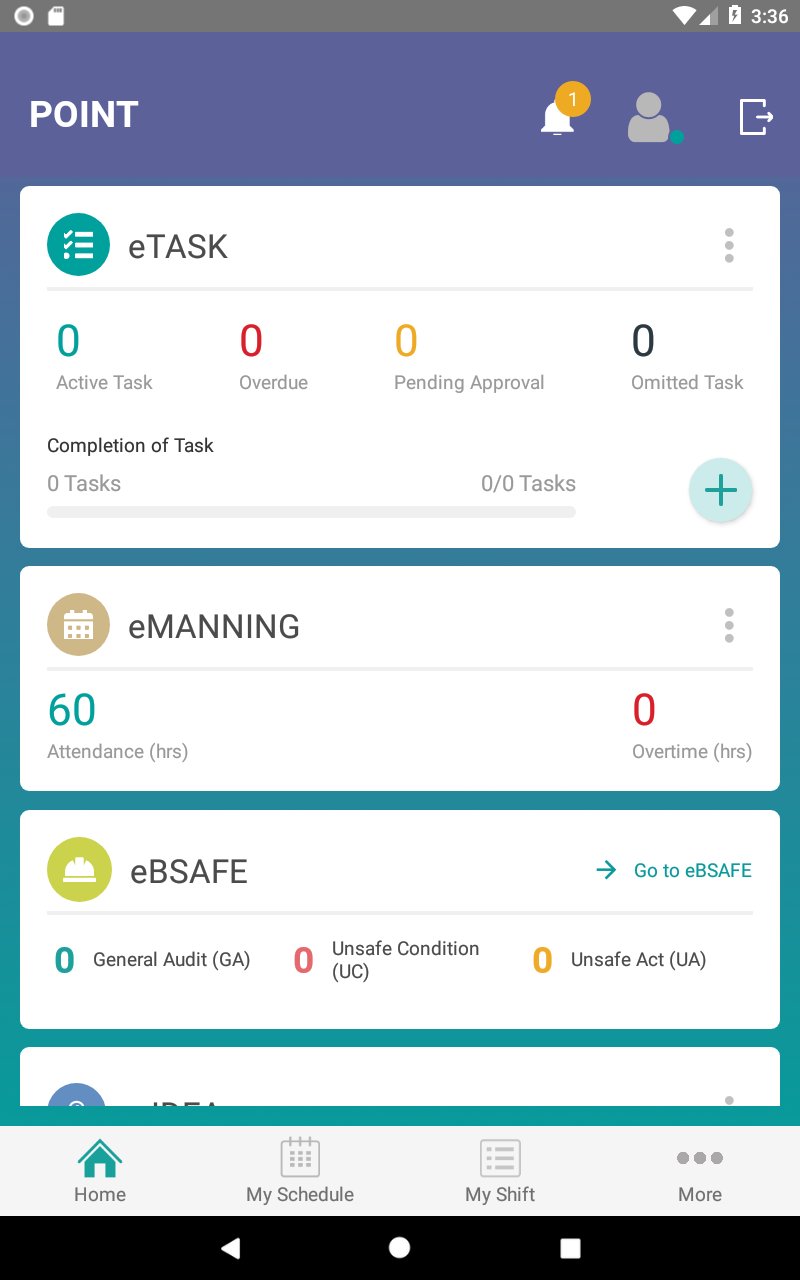Open General Audit (GA) reports
The width and height of the screenshot is (800, 1280).
(152, 960)
